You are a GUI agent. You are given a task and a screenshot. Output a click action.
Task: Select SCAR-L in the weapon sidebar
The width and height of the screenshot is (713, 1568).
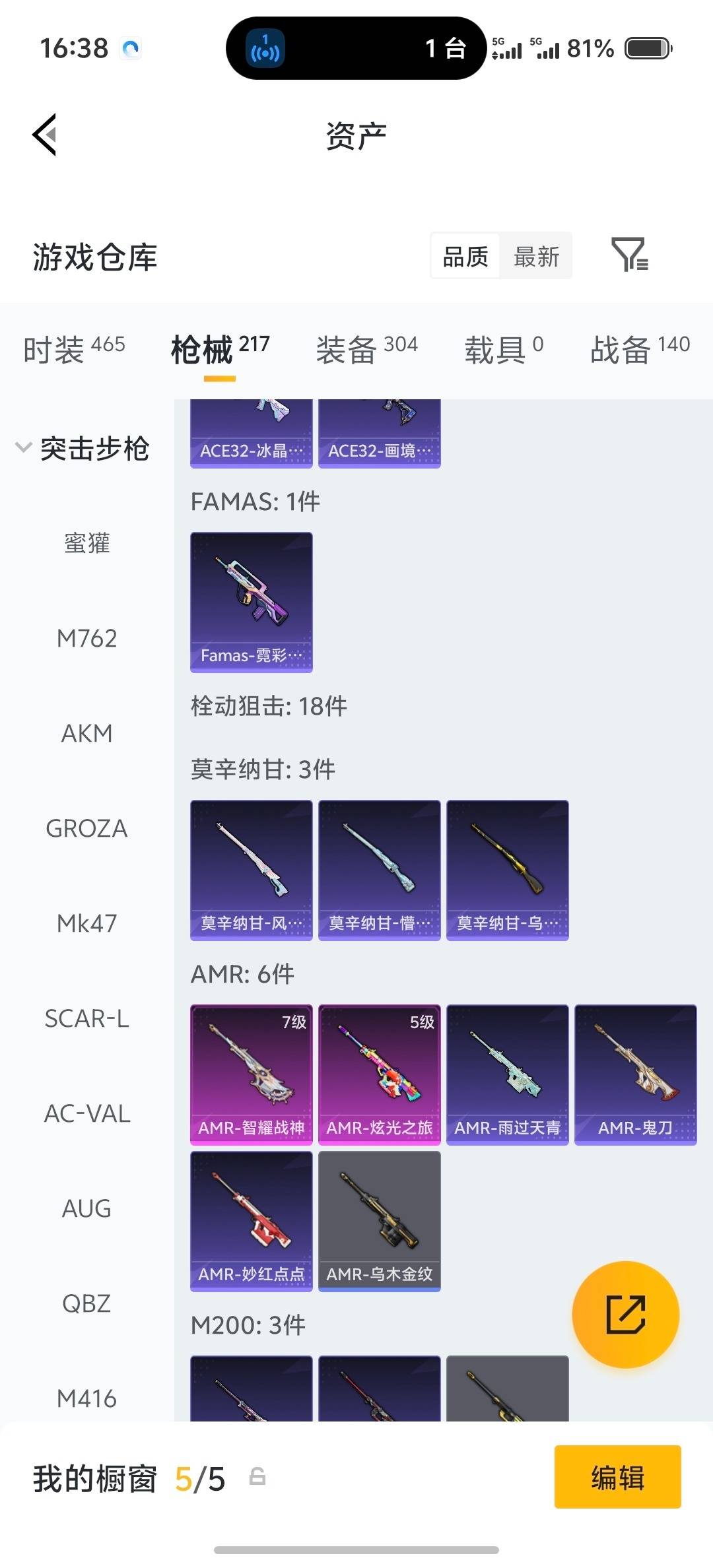88,1018
